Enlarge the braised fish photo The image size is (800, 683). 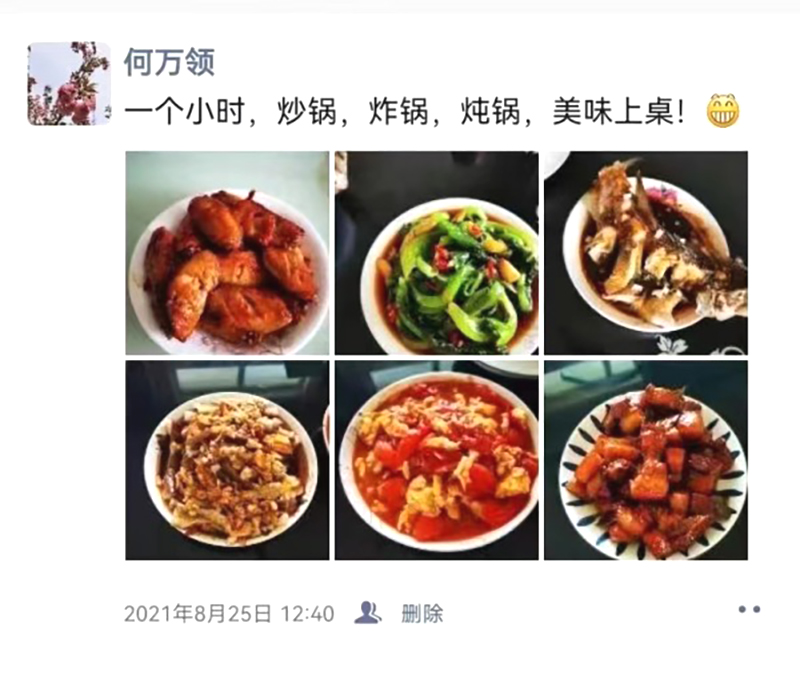pos(645,253)
